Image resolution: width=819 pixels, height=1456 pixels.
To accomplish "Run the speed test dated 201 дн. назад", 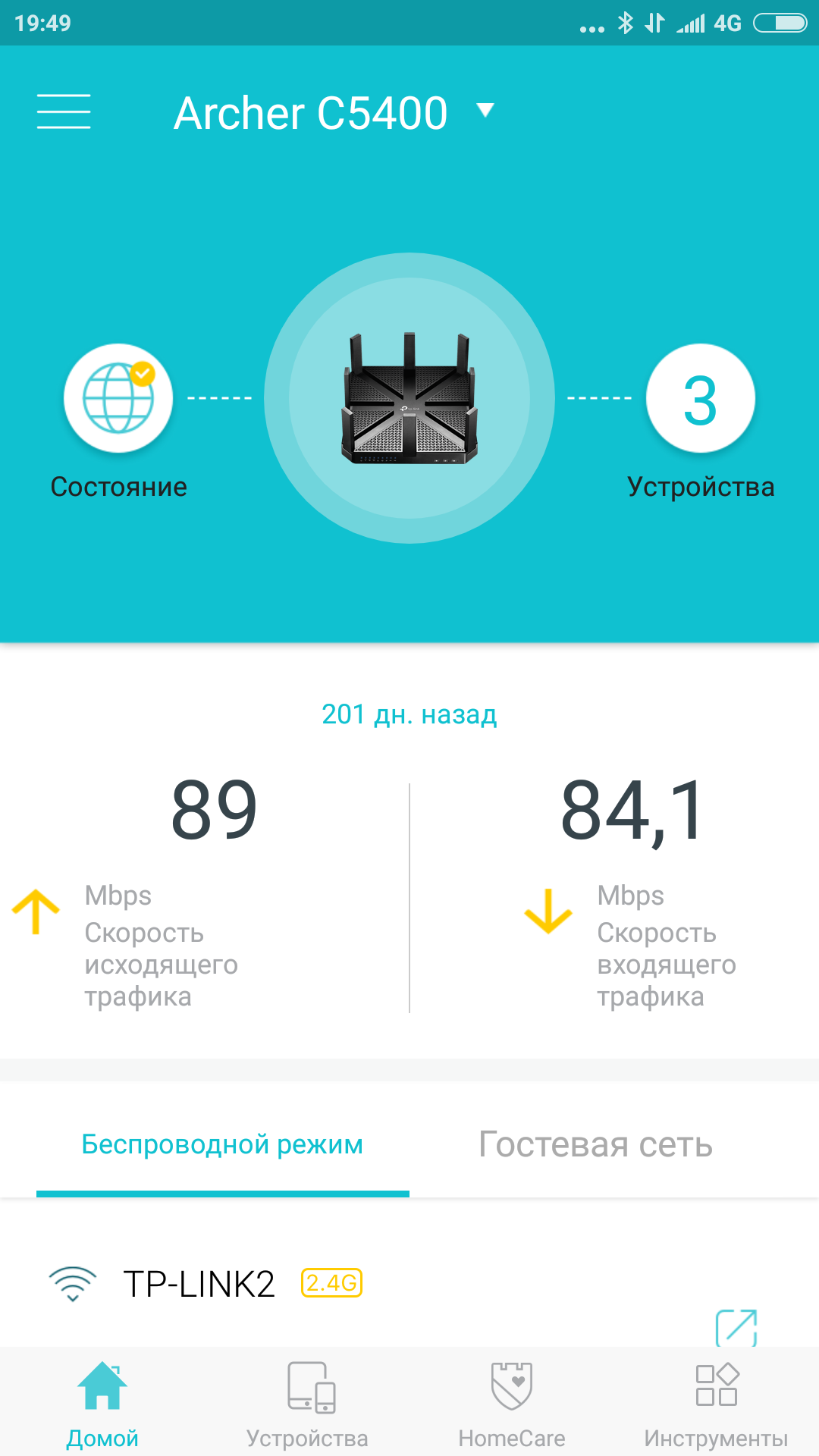I will (x=409, y=714).
